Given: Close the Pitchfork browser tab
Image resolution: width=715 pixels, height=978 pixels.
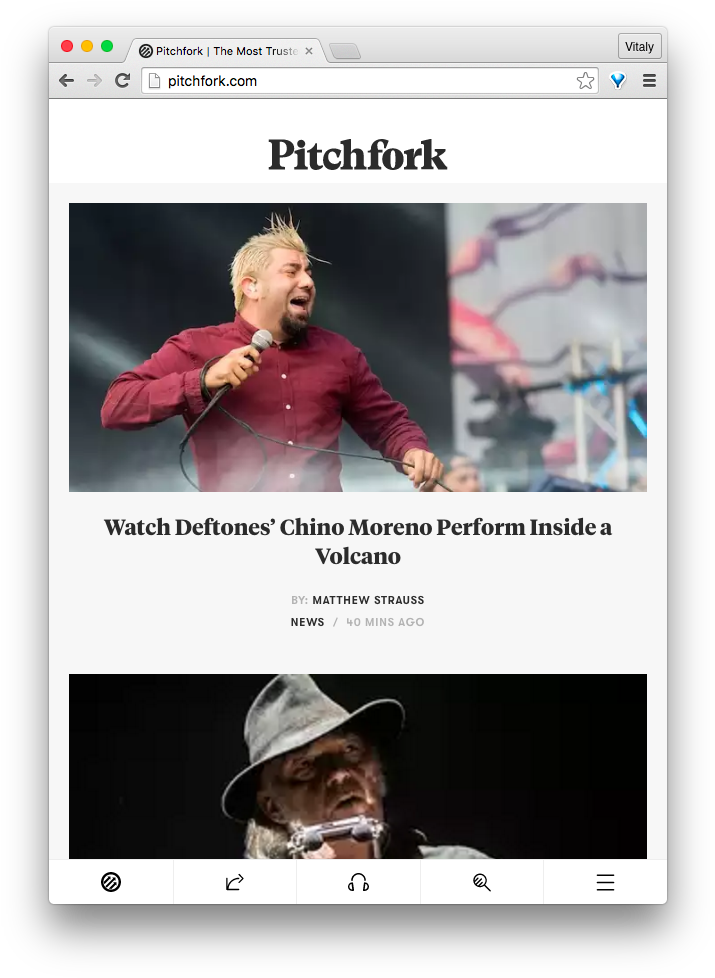Looking at the screenshot, I should (x=309, y=51).
